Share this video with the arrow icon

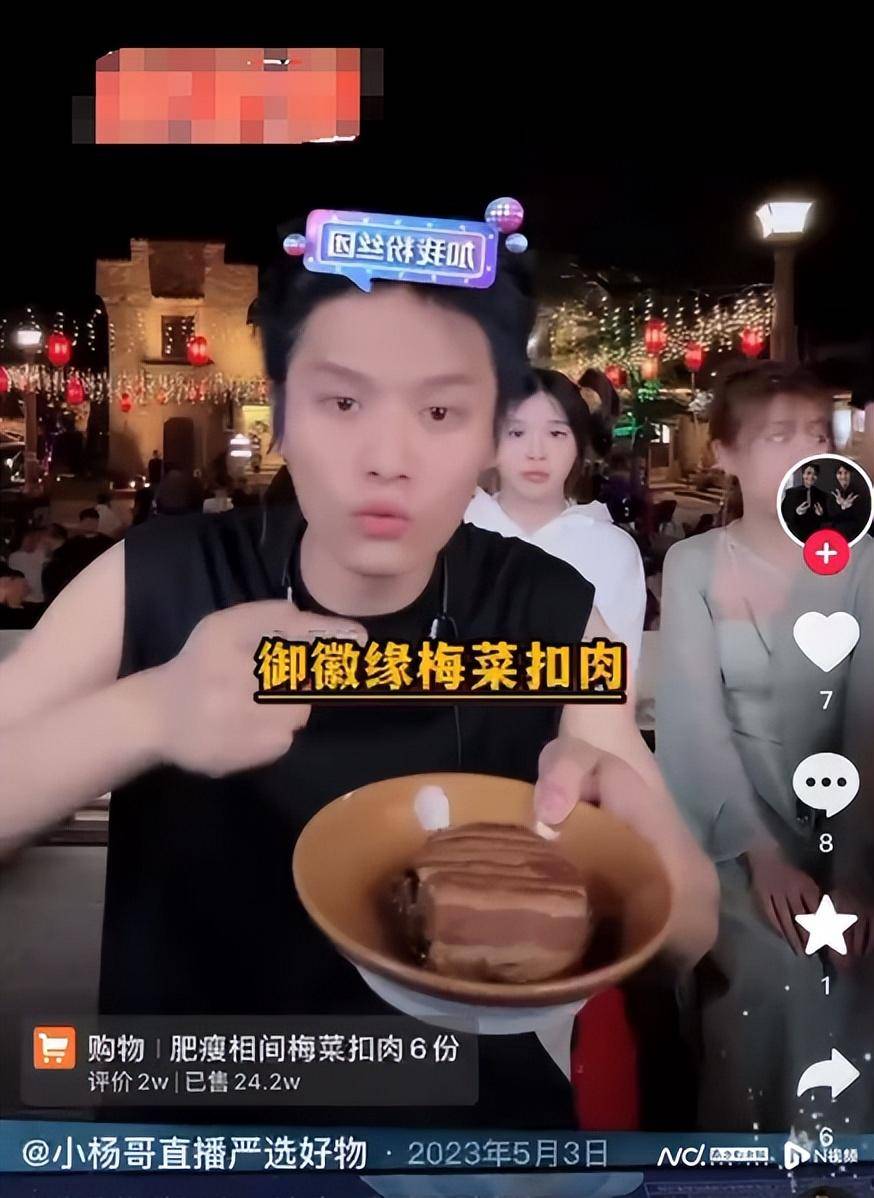(x=827, y=1075)
